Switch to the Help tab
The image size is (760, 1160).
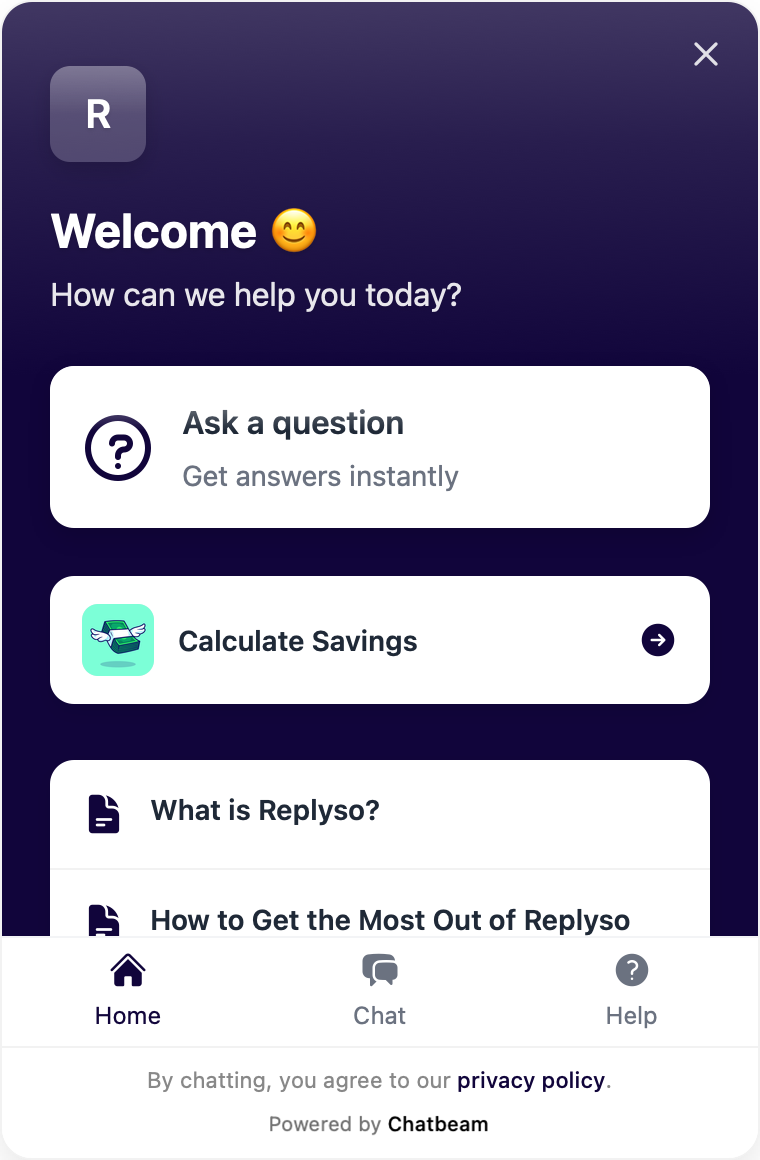[x=631, y=991]
